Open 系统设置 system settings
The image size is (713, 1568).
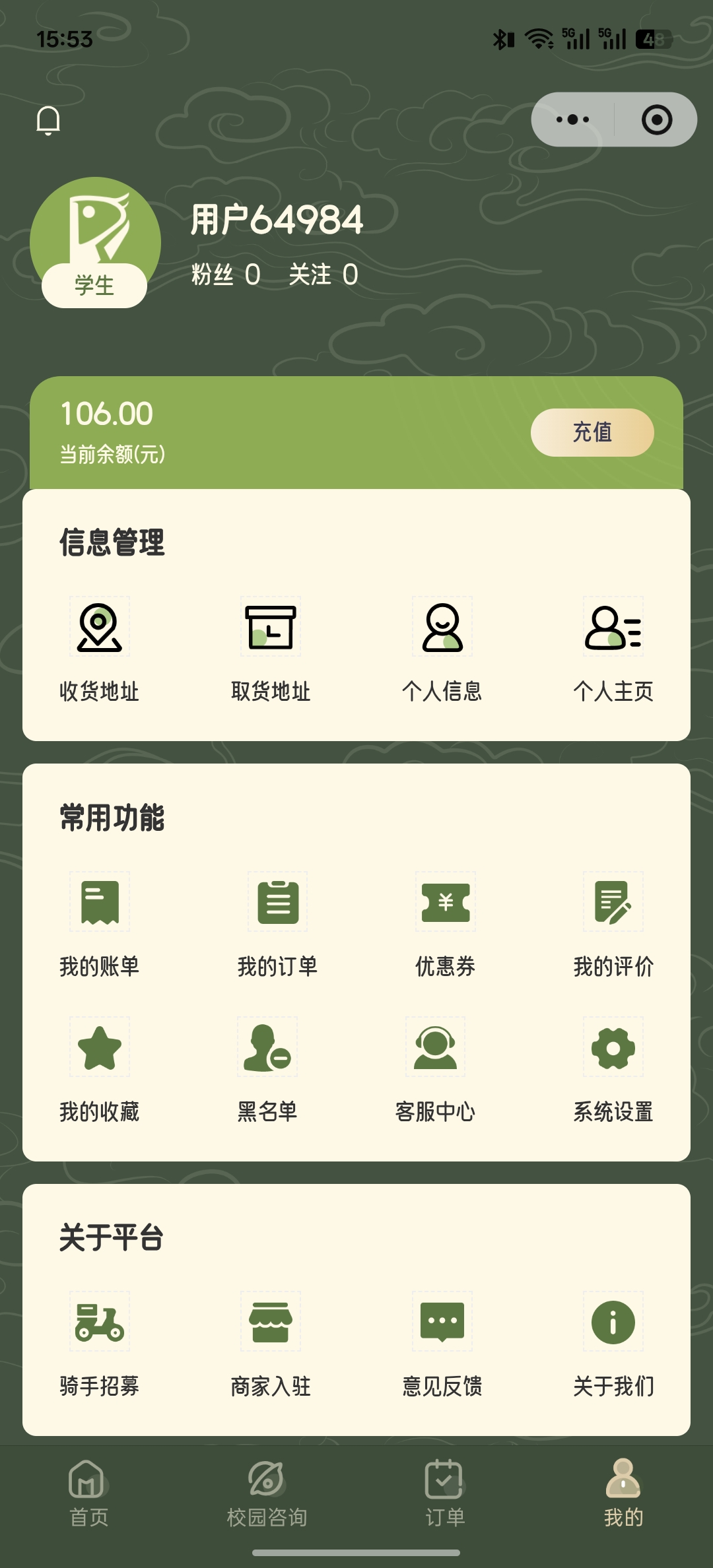(613, 1069)
